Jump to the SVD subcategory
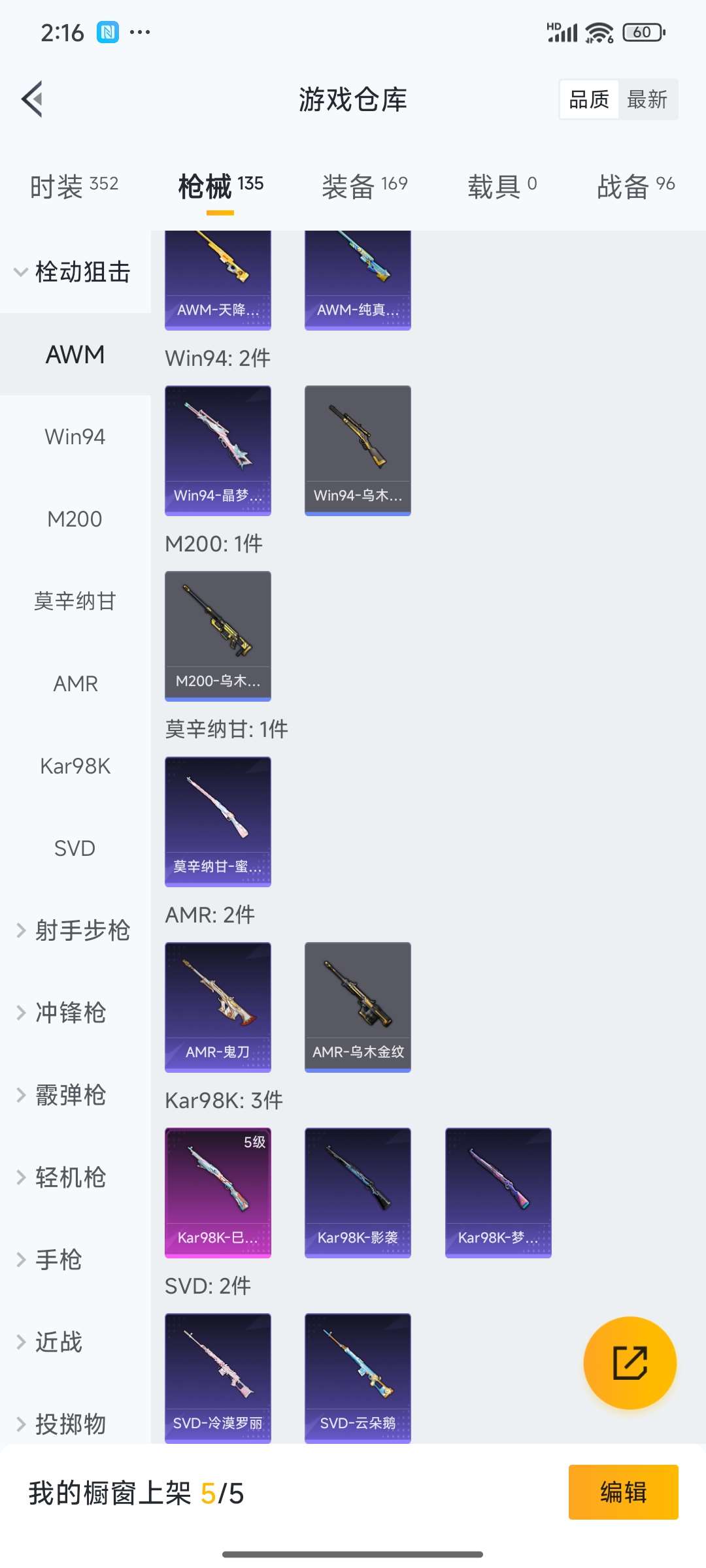 pyautogui.click(x=75, y=848)
